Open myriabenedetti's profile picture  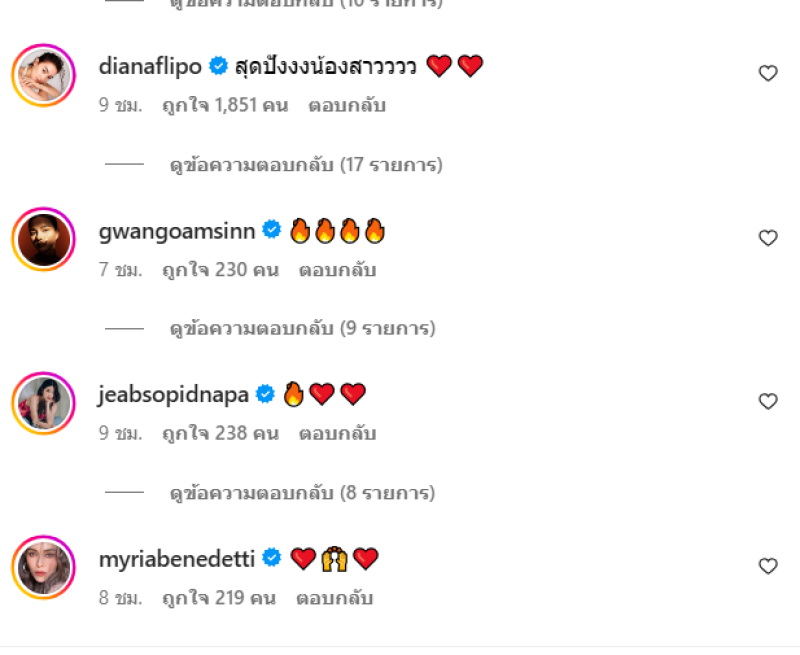tap(44, 567)
